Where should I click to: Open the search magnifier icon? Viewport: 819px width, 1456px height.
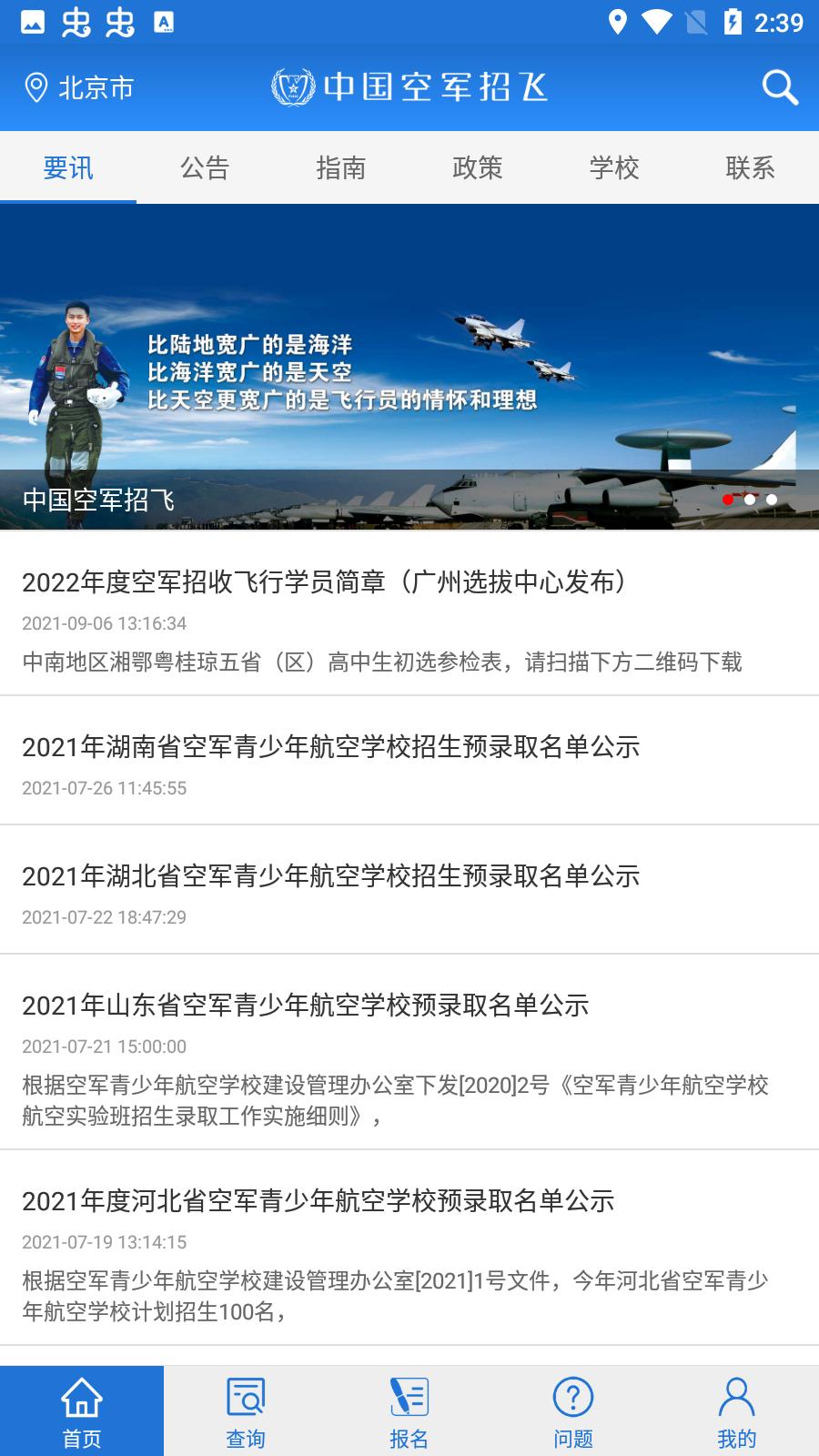780,87
